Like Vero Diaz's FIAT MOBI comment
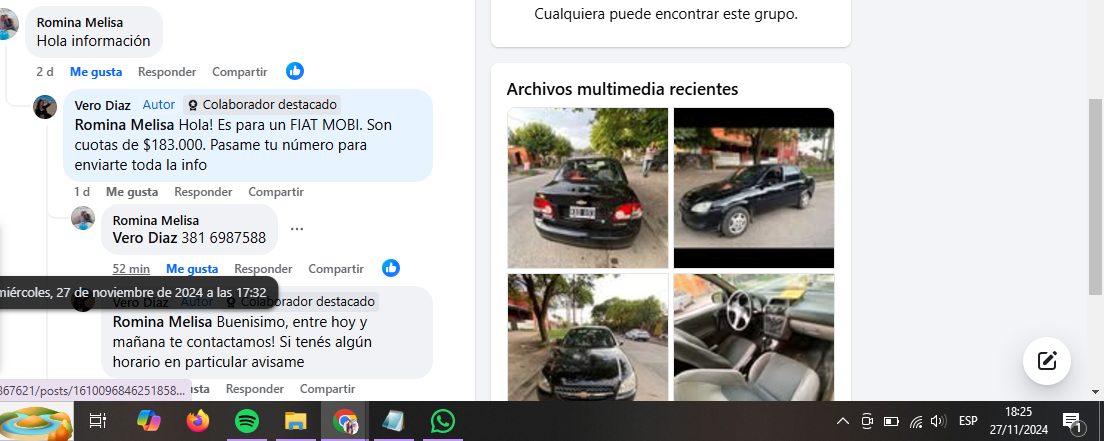Viewport: 1104px width, 441px height. [x=132, y=192]
